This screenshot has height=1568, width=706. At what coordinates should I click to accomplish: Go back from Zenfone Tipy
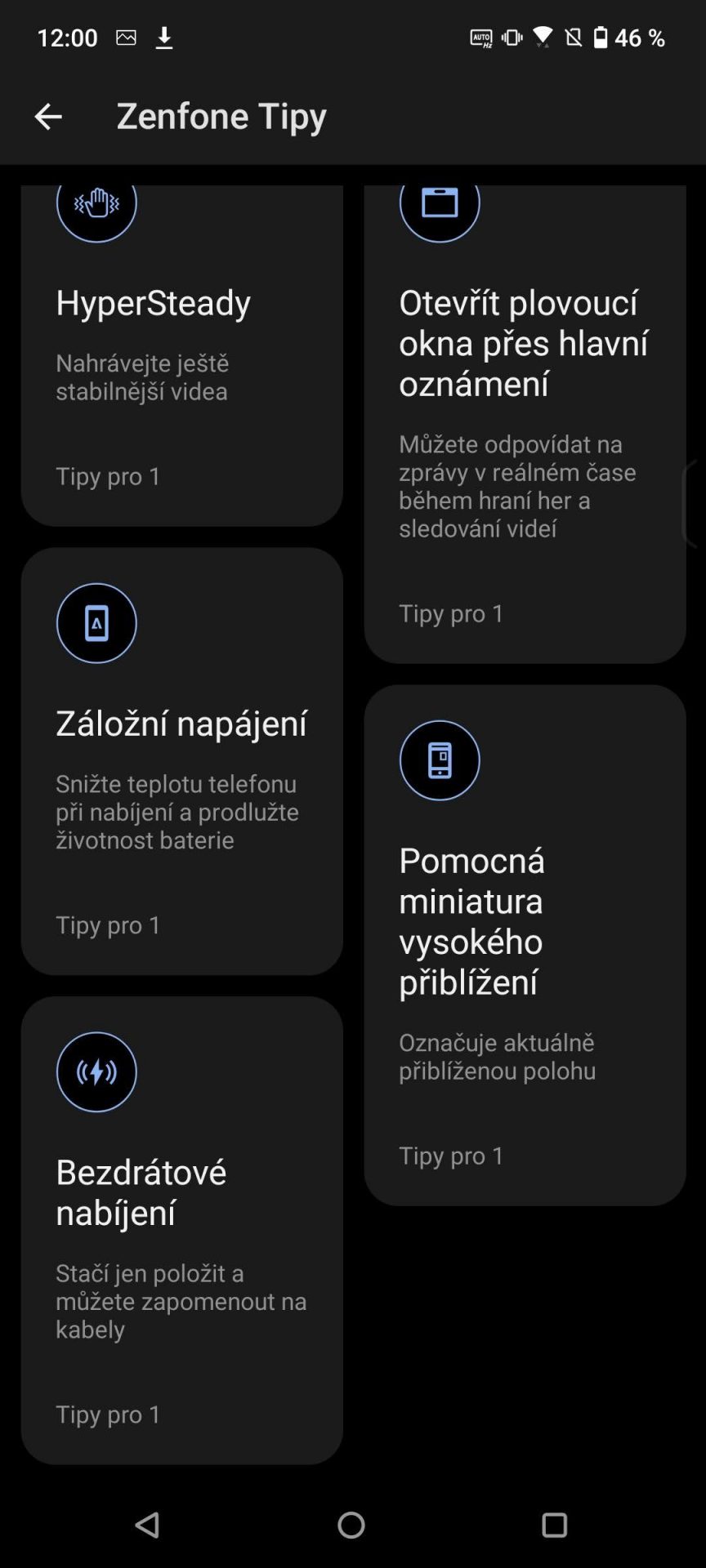[x=47, y=117]
